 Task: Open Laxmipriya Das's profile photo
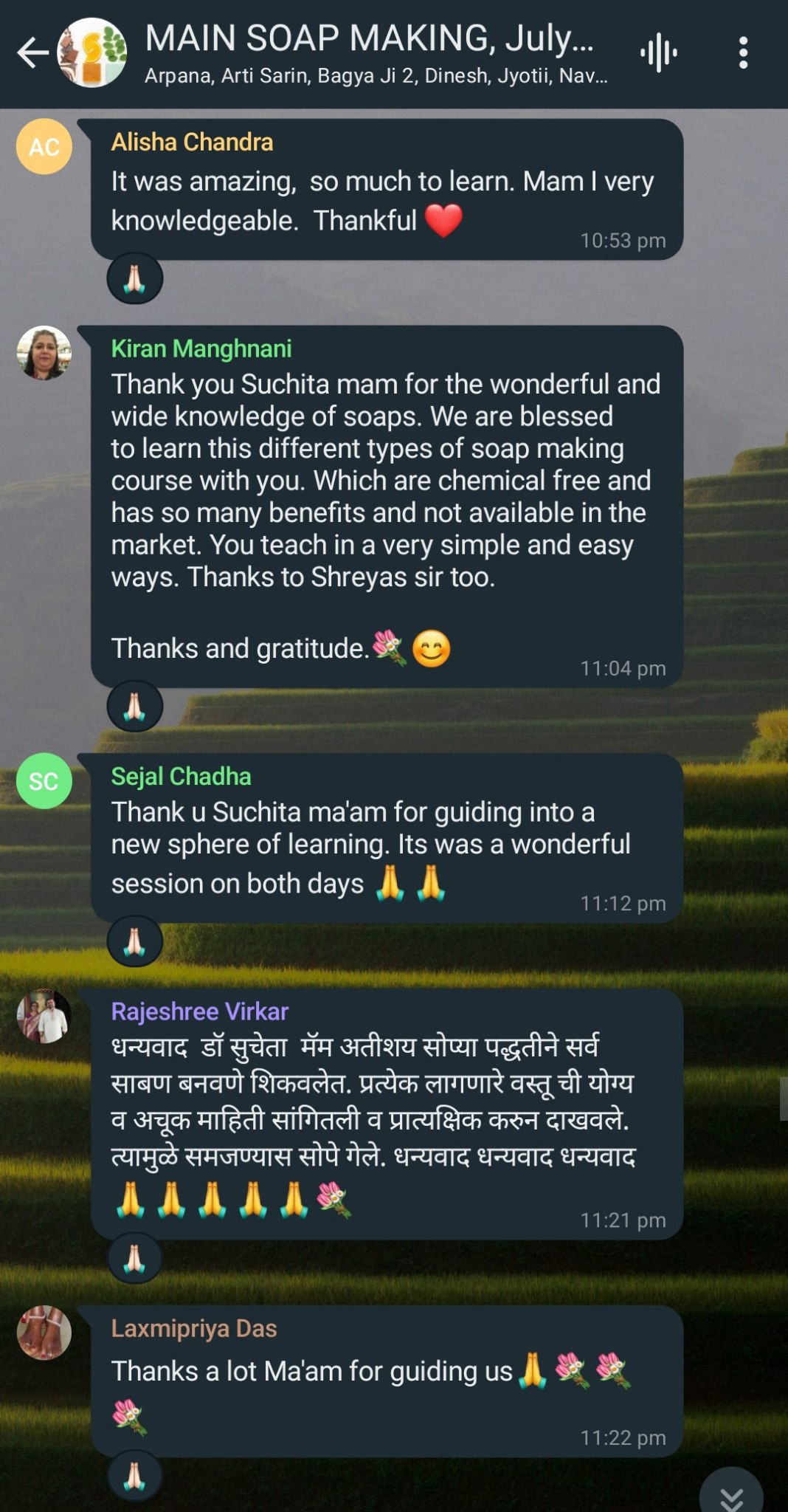click(44, 1333)
